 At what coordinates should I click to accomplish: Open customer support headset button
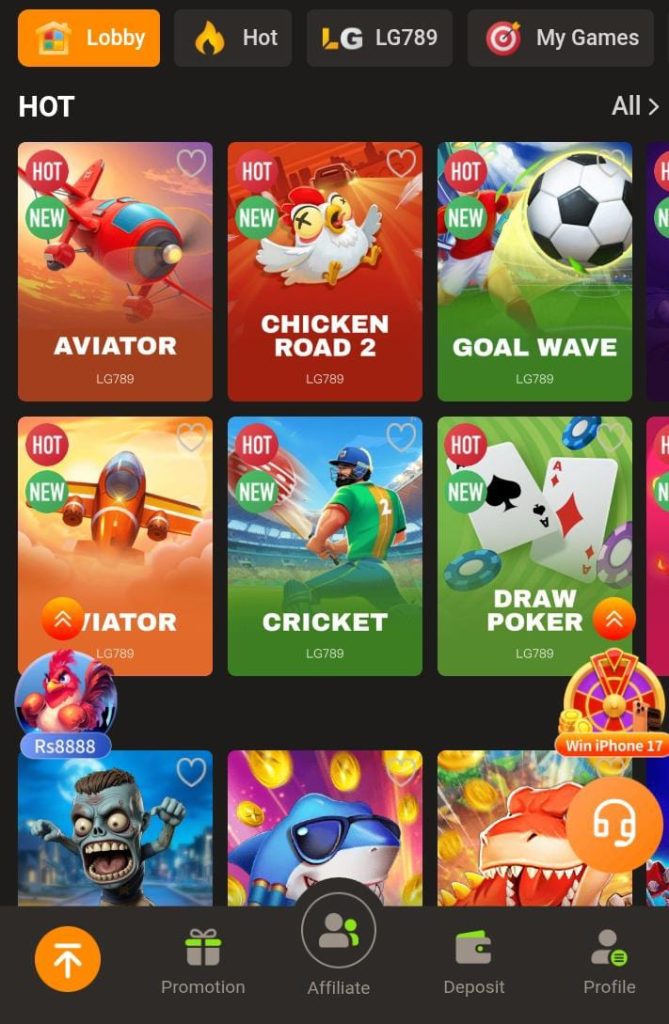point(613,824)
